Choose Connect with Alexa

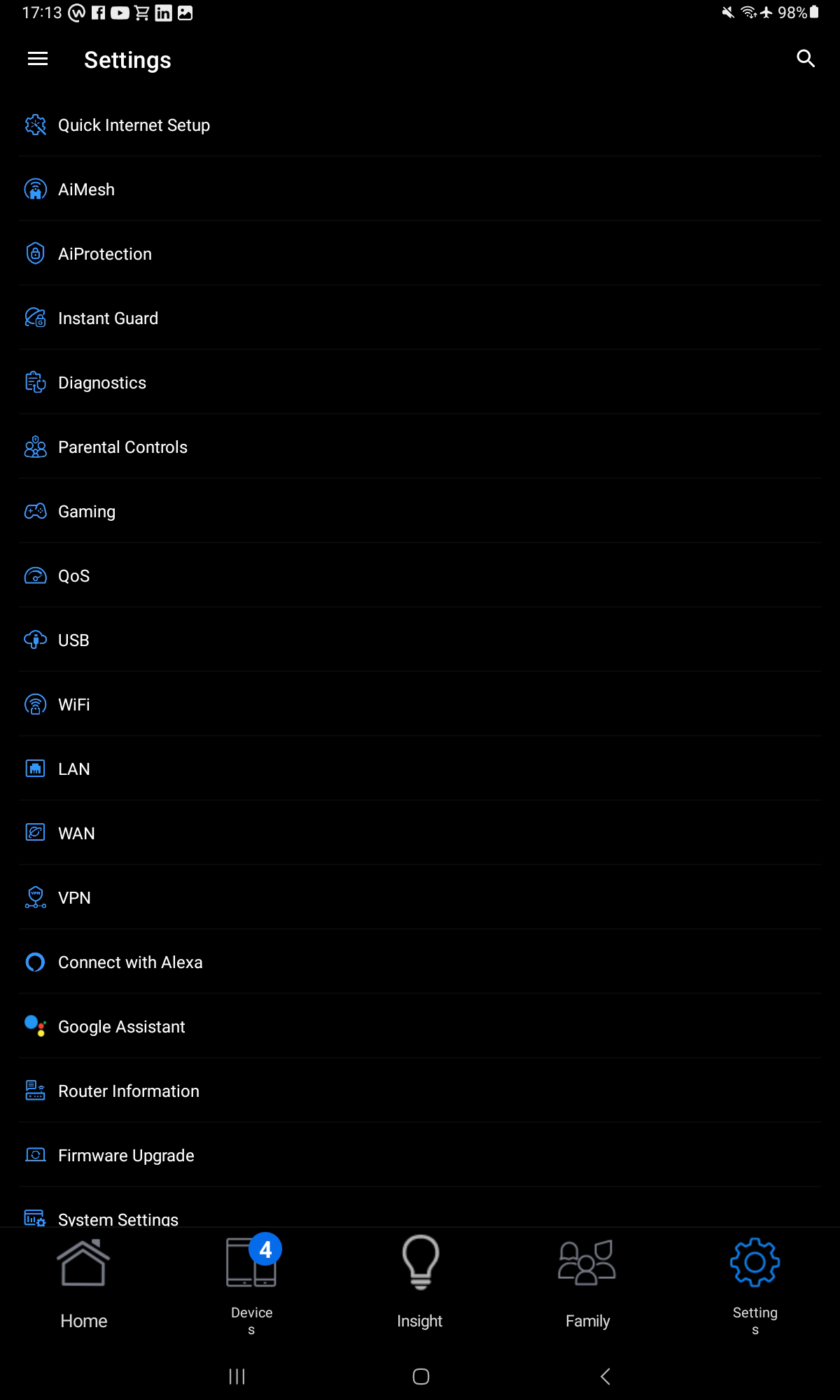tap(130, 962)
